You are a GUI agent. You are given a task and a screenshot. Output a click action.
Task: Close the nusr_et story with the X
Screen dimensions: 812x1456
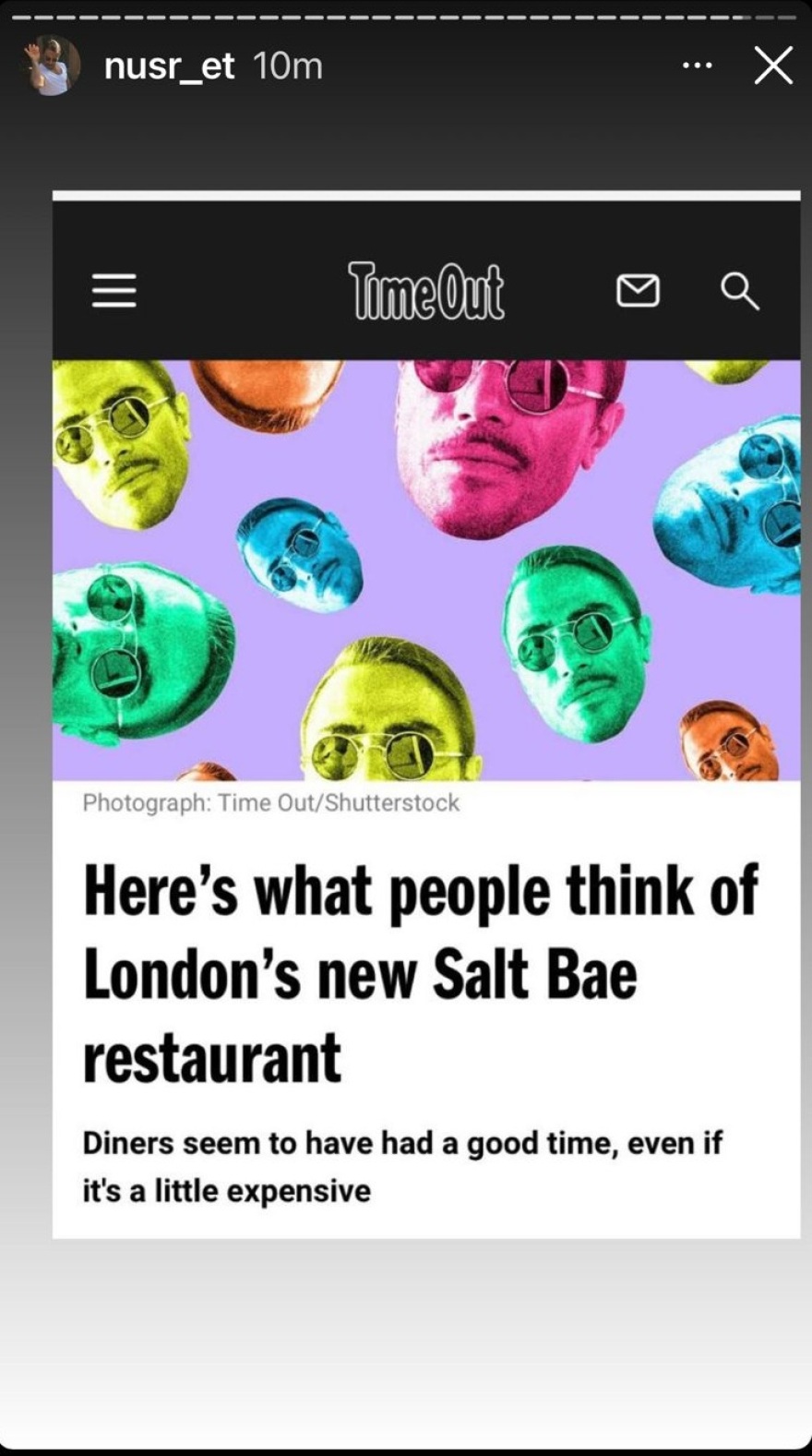pos(773,65)
